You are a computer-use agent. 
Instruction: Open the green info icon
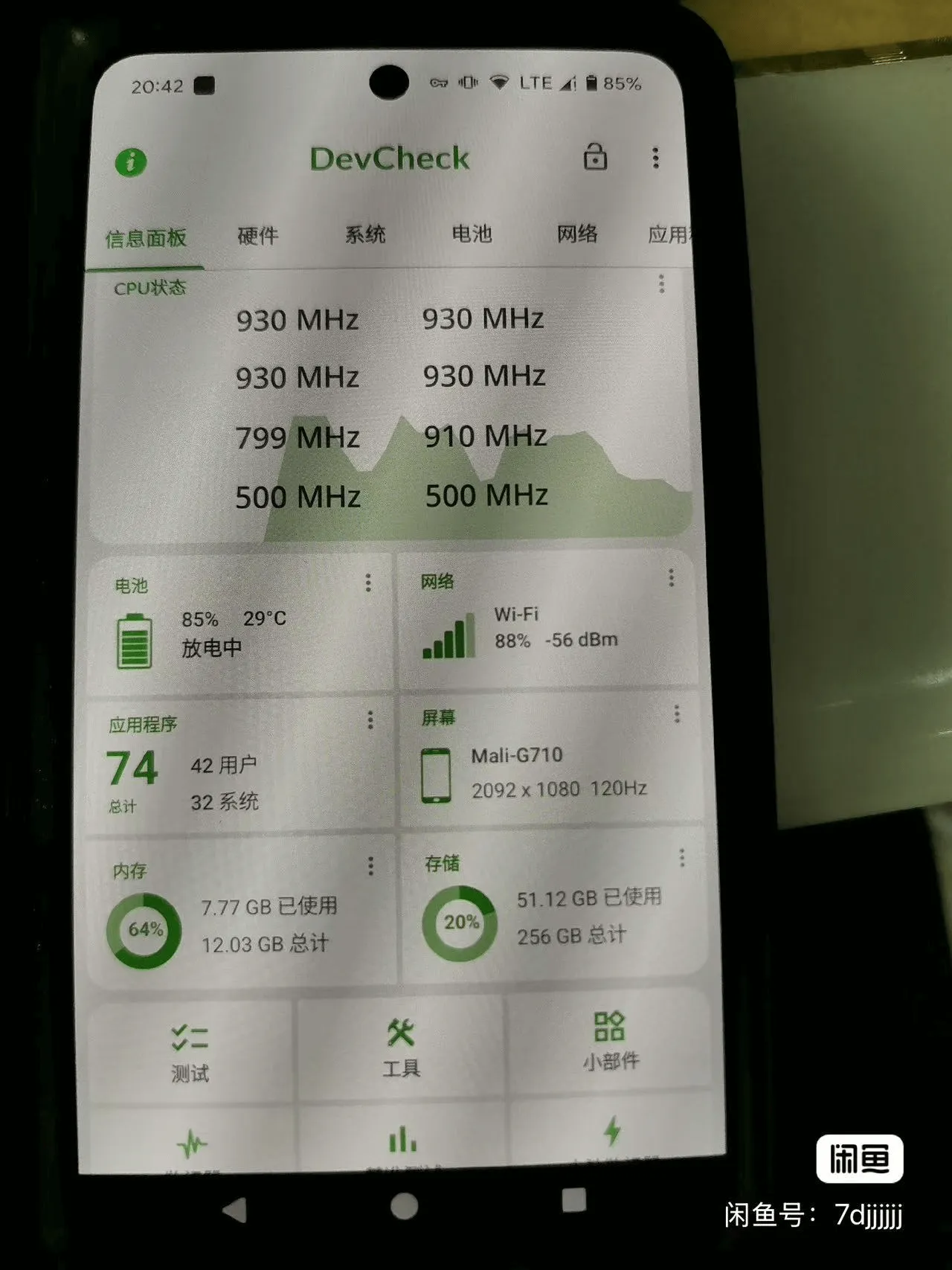click(x=131, y=162)
